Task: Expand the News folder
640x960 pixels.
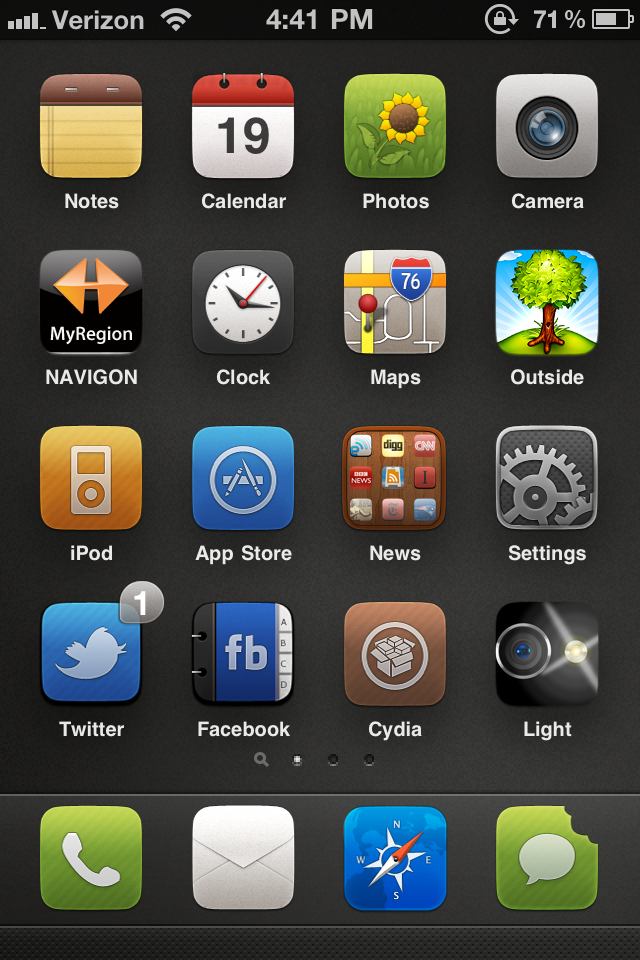Action: tap(395, 478)
